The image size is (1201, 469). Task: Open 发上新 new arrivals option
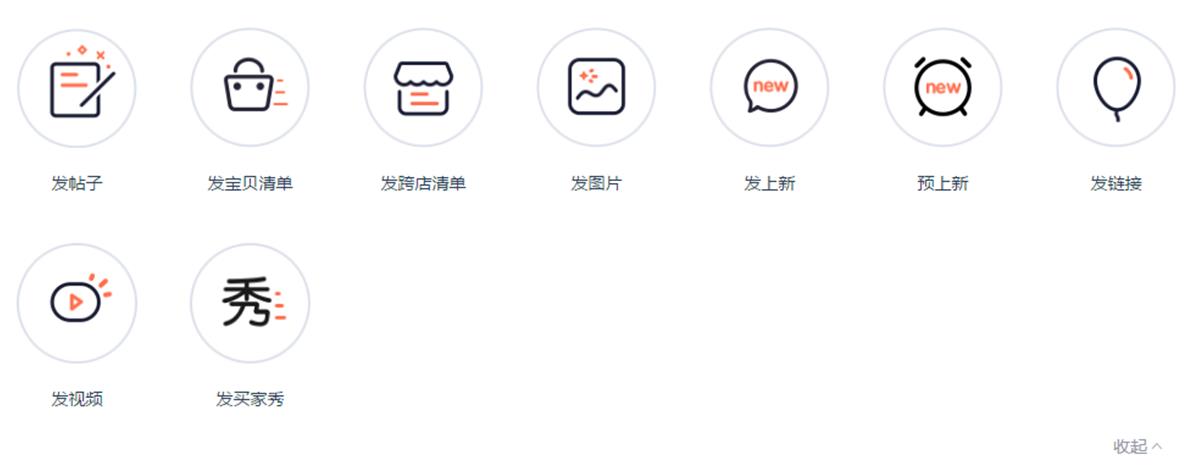[x=769, y=88]
